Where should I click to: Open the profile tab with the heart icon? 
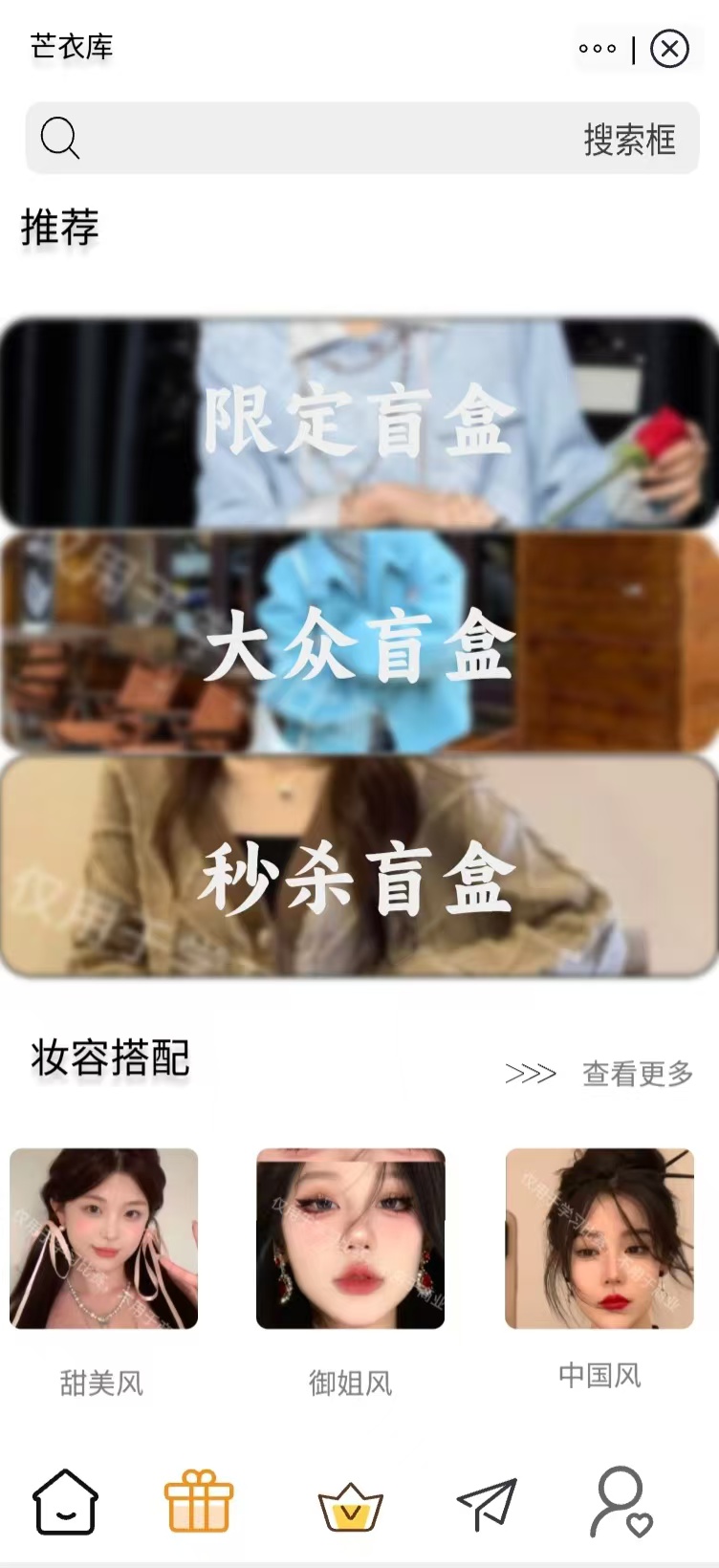coord(621,1502)
